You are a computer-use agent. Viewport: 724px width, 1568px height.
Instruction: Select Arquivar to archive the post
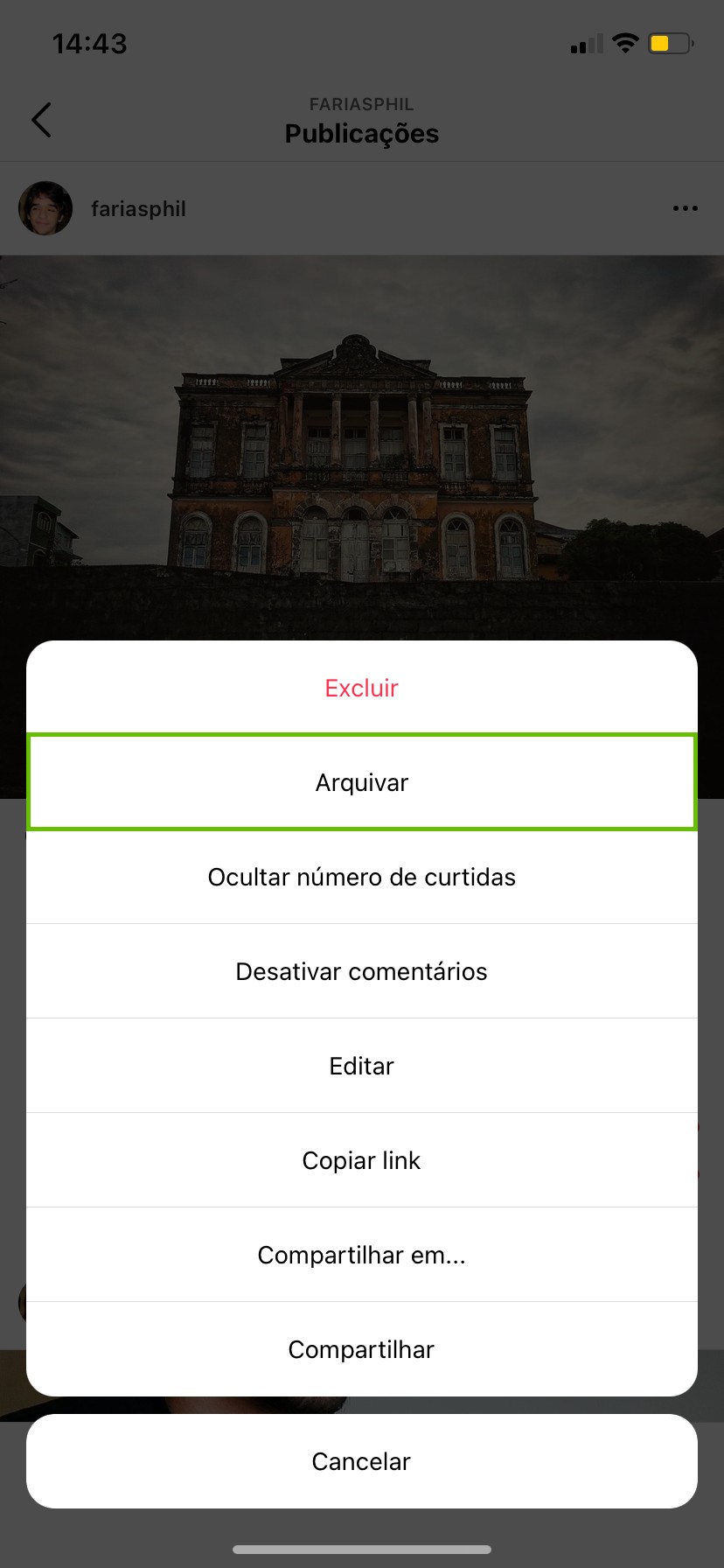361,782
